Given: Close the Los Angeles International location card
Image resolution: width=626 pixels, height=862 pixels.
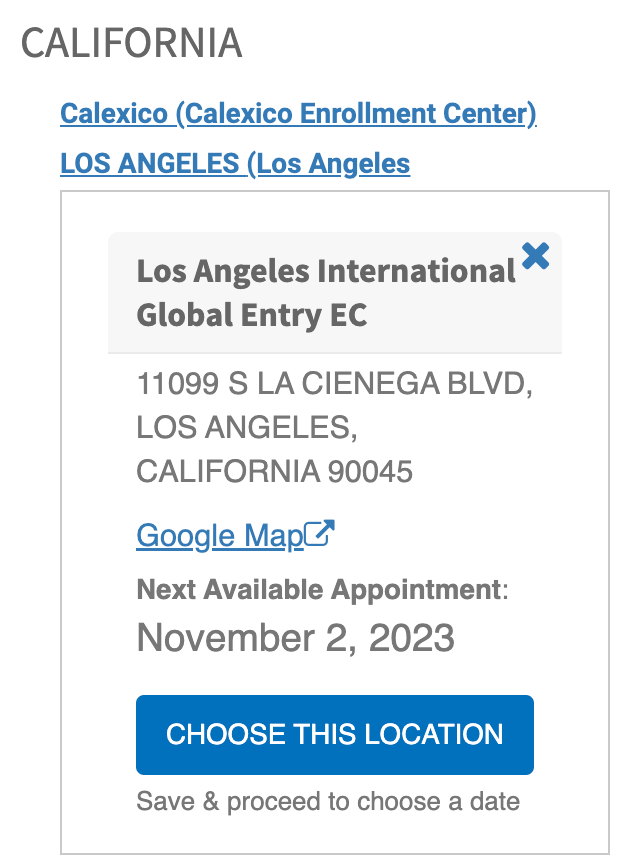Looking at the screenshot, I should [x=536, y=256].
